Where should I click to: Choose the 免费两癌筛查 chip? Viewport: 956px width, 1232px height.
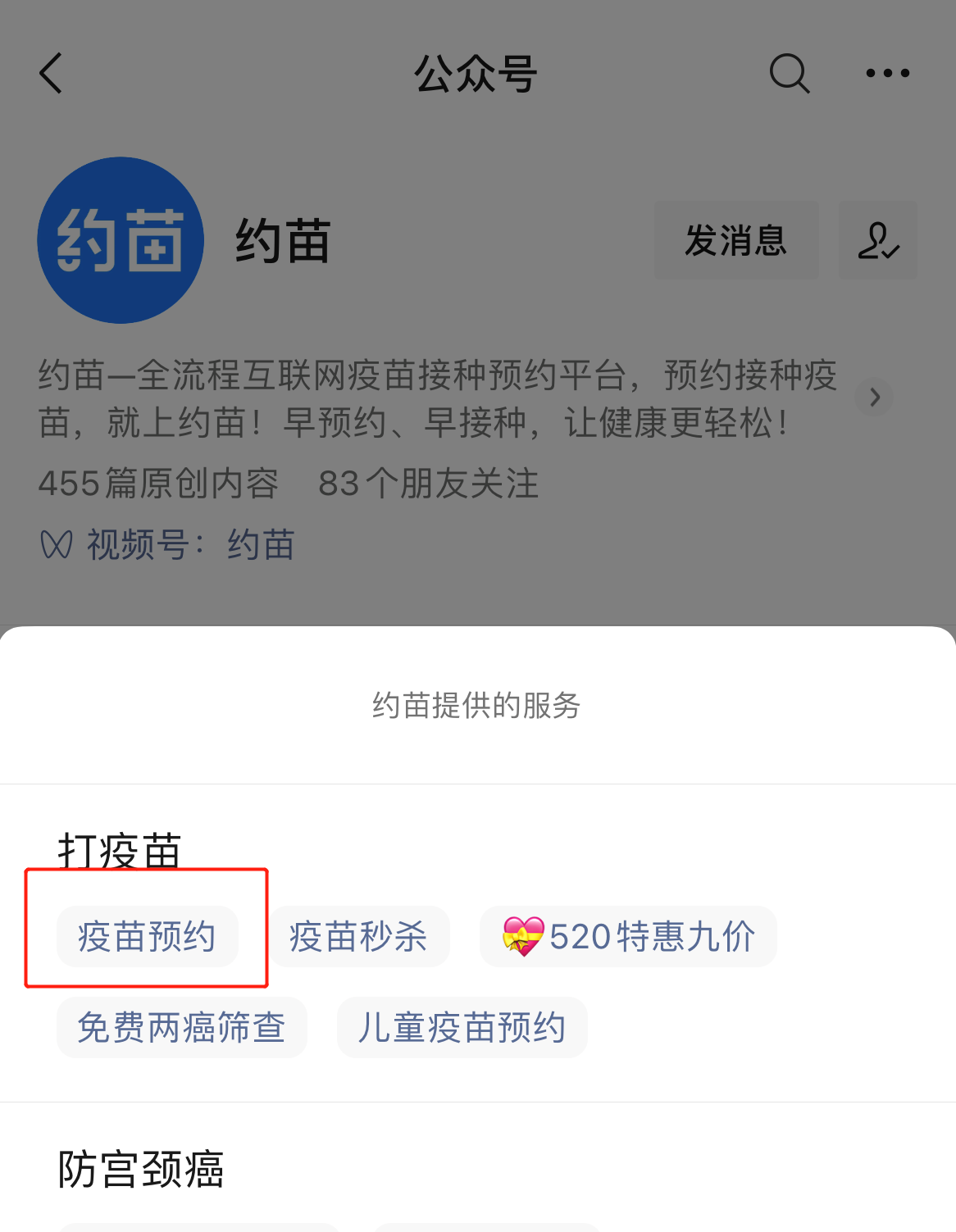(181, 1027)
